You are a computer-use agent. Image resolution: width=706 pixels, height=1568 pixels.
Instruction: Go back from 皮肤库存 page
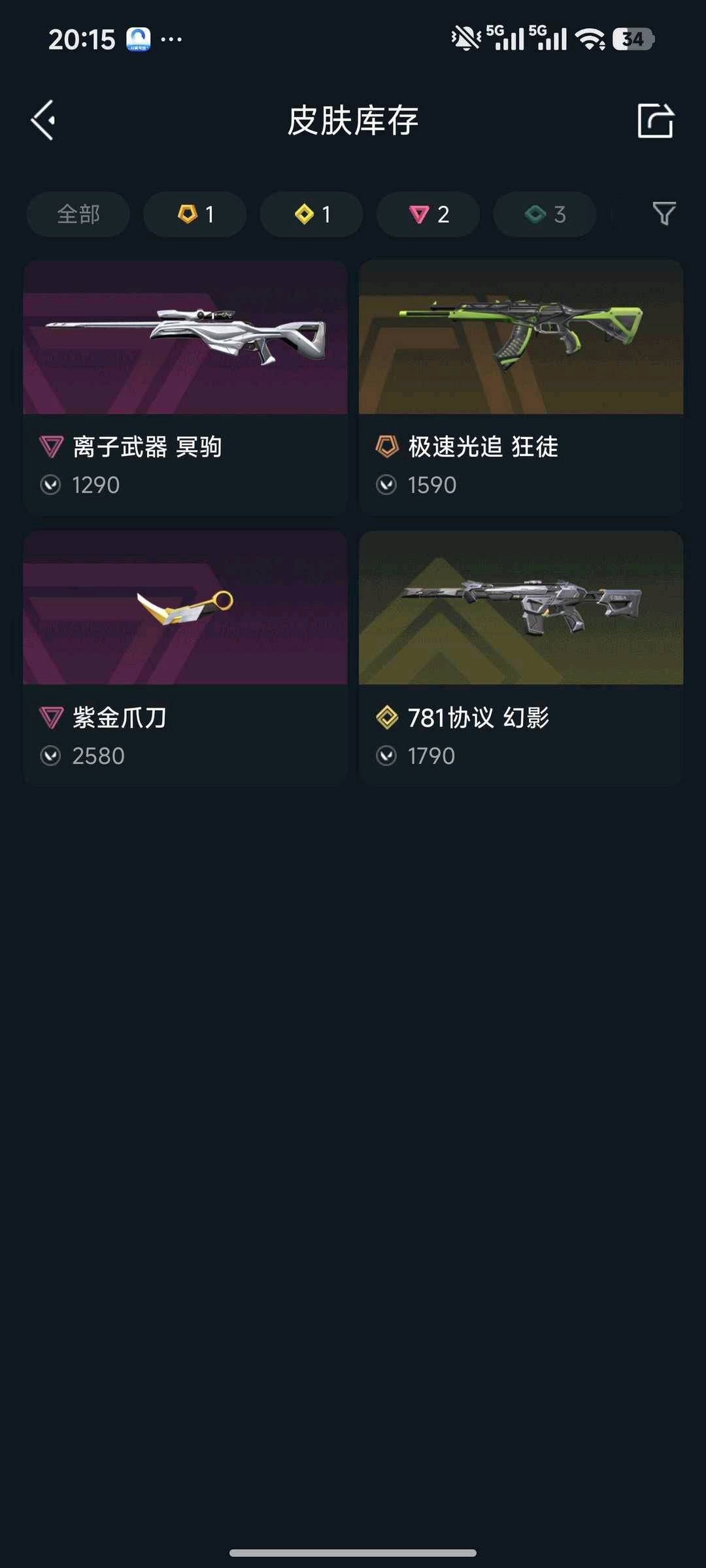pos(43,120)
